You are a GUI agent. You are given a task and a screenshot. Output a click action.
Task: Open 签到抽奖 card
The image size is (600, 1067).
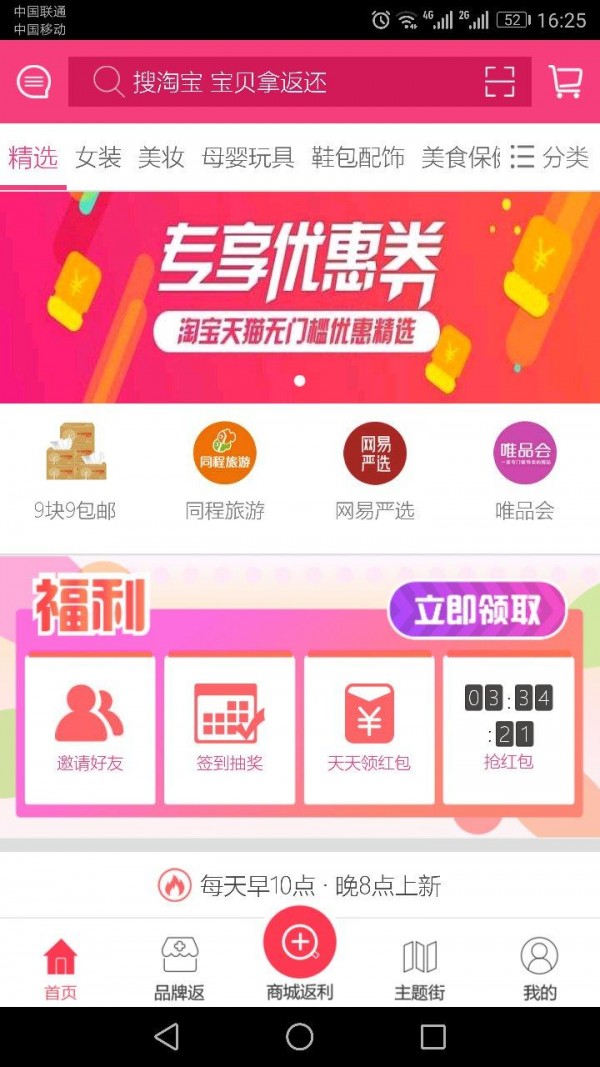230,728
